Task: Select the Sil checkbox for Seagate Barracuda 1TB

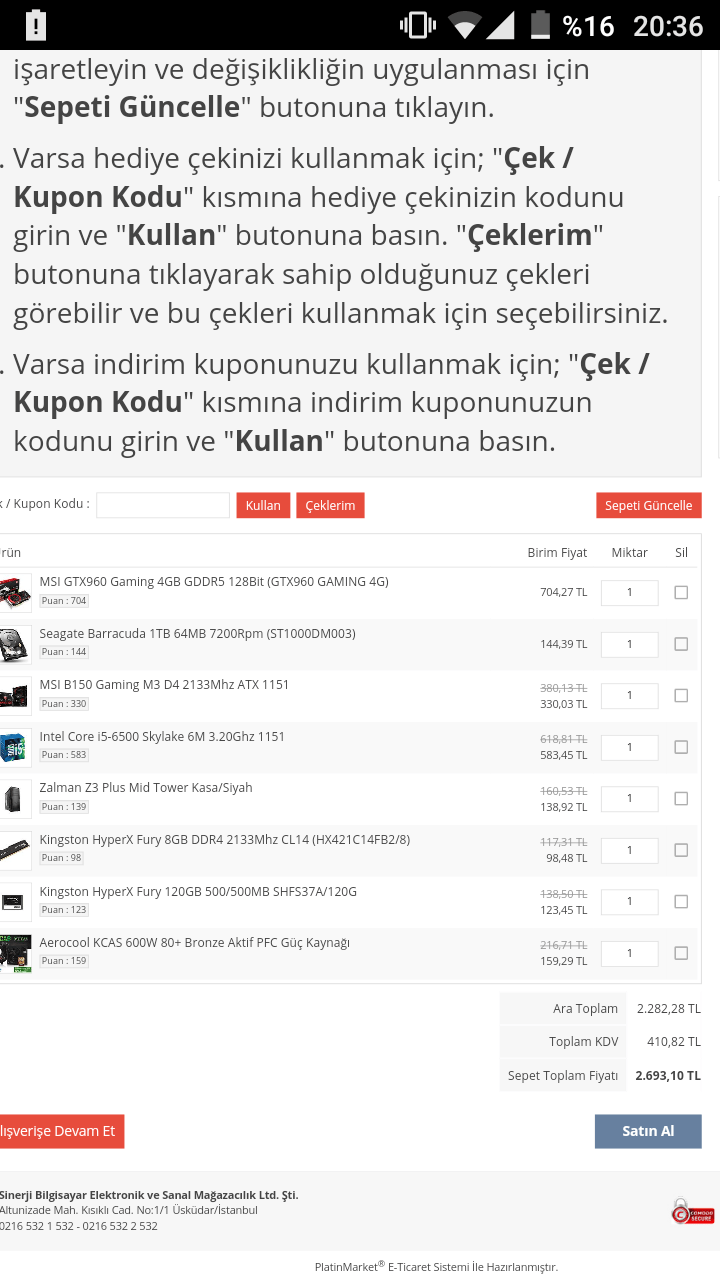Action: tap(681, 644)
